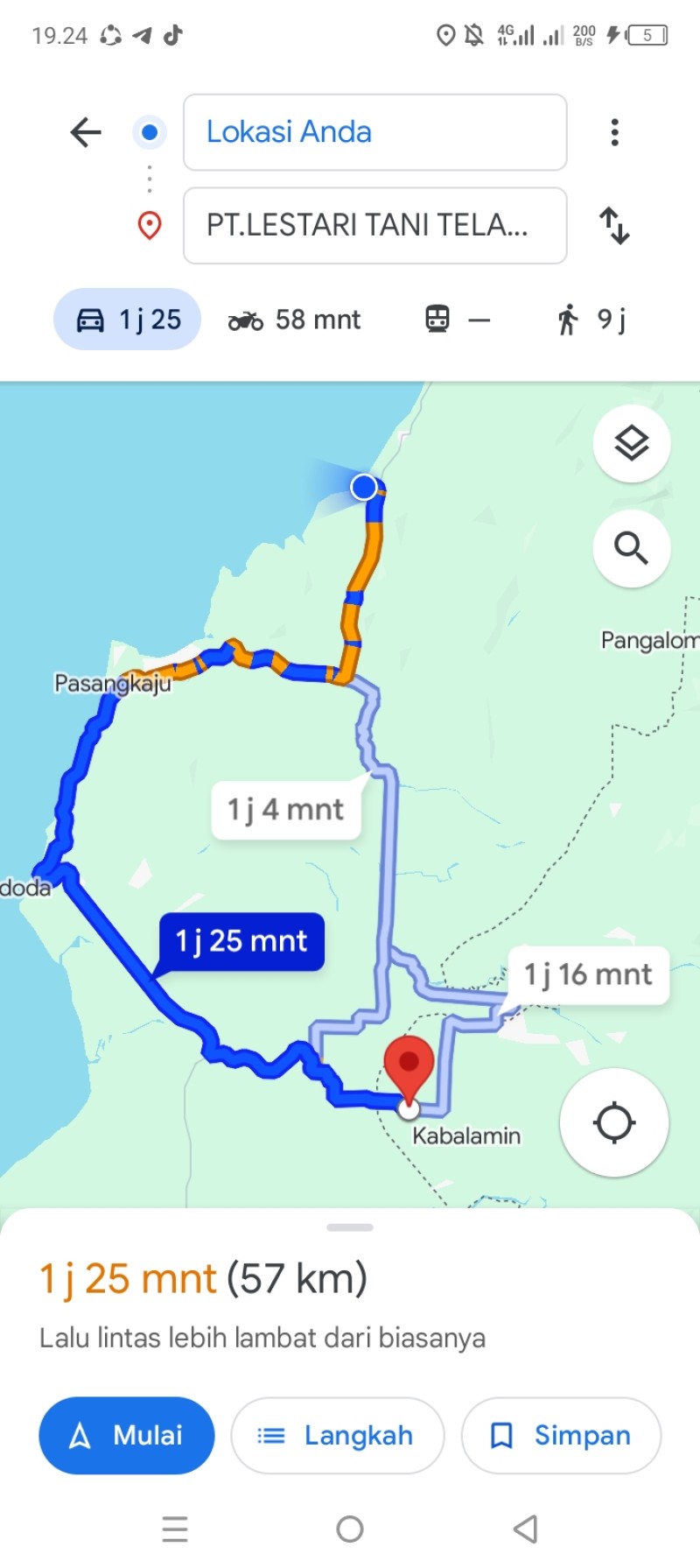Switch to motorcycle mode 58 mnt
This screenshot has width=700, height=1568.
(294, 320)
